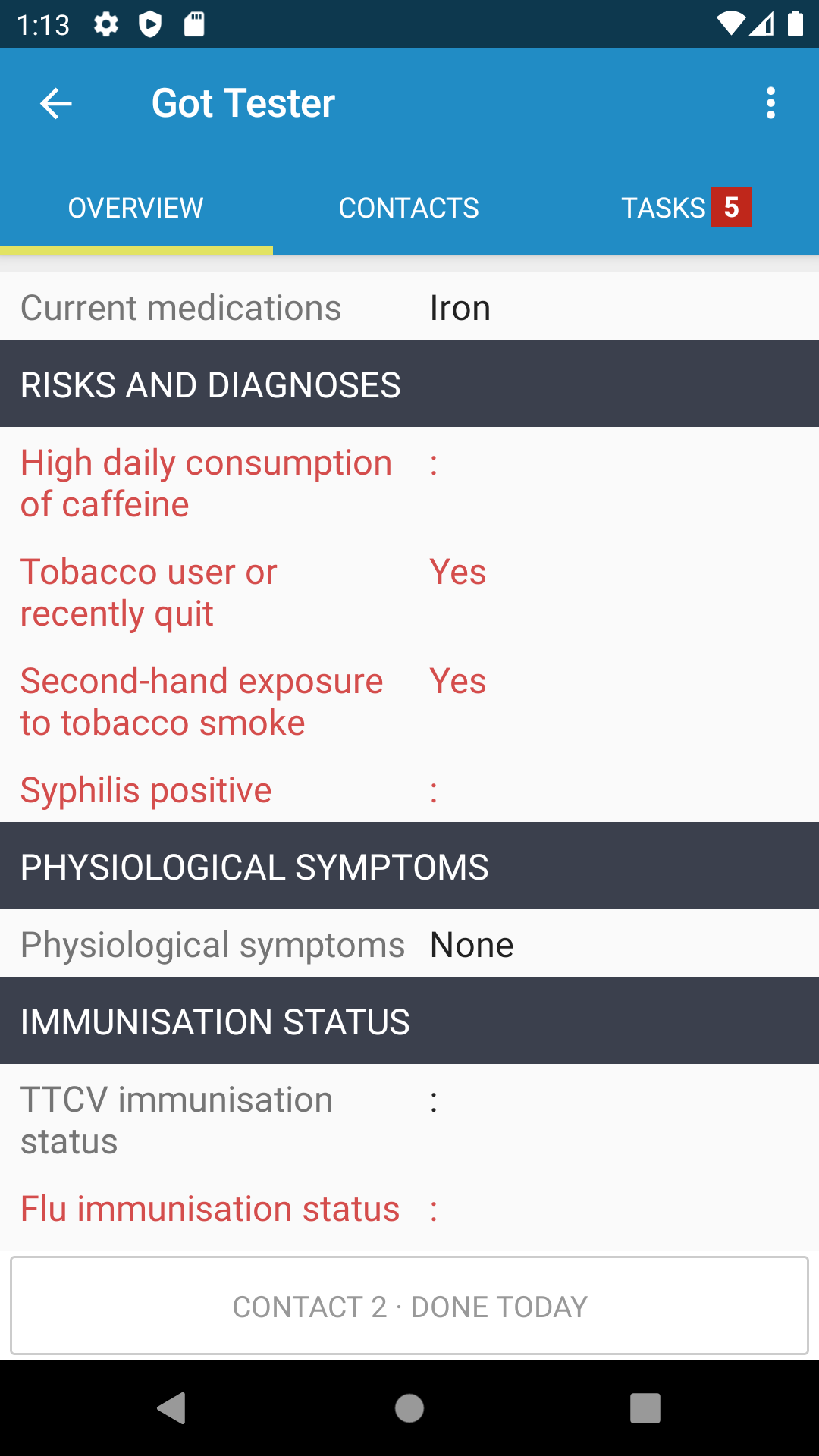This screenshot has width=819, height=1456.
Task: Open the Tasks tab
Action: 682,208
